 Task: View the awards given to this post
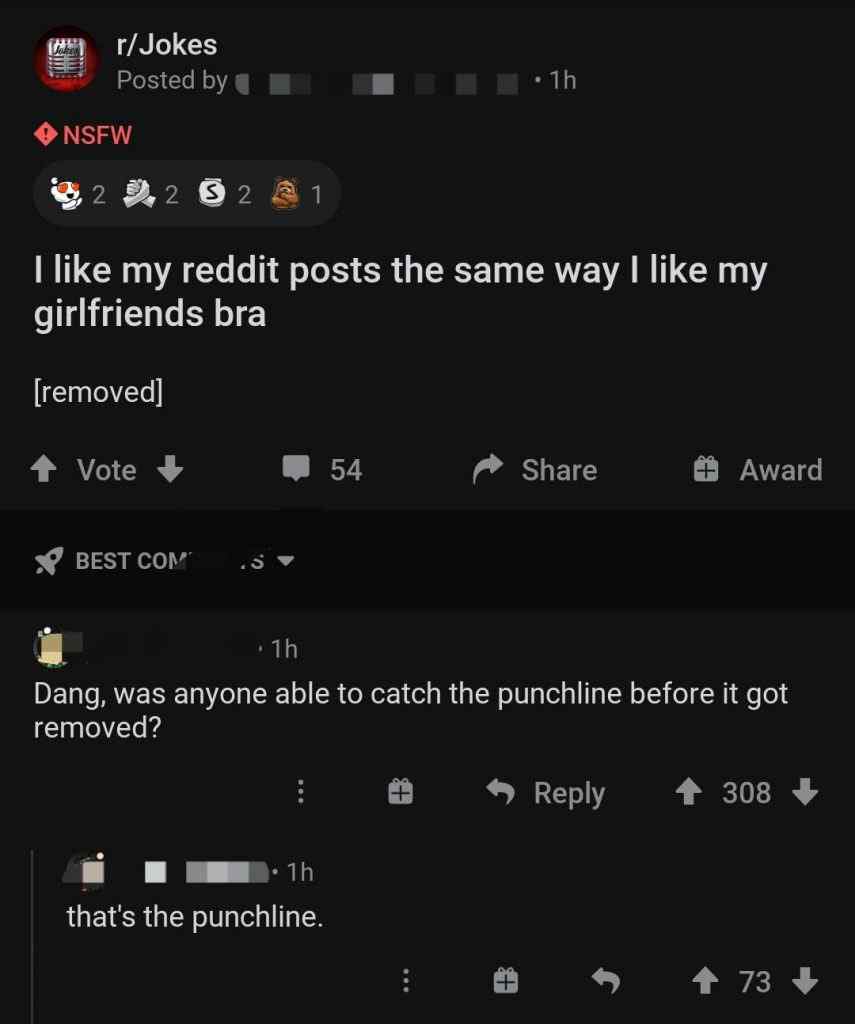tap(187, 194)
